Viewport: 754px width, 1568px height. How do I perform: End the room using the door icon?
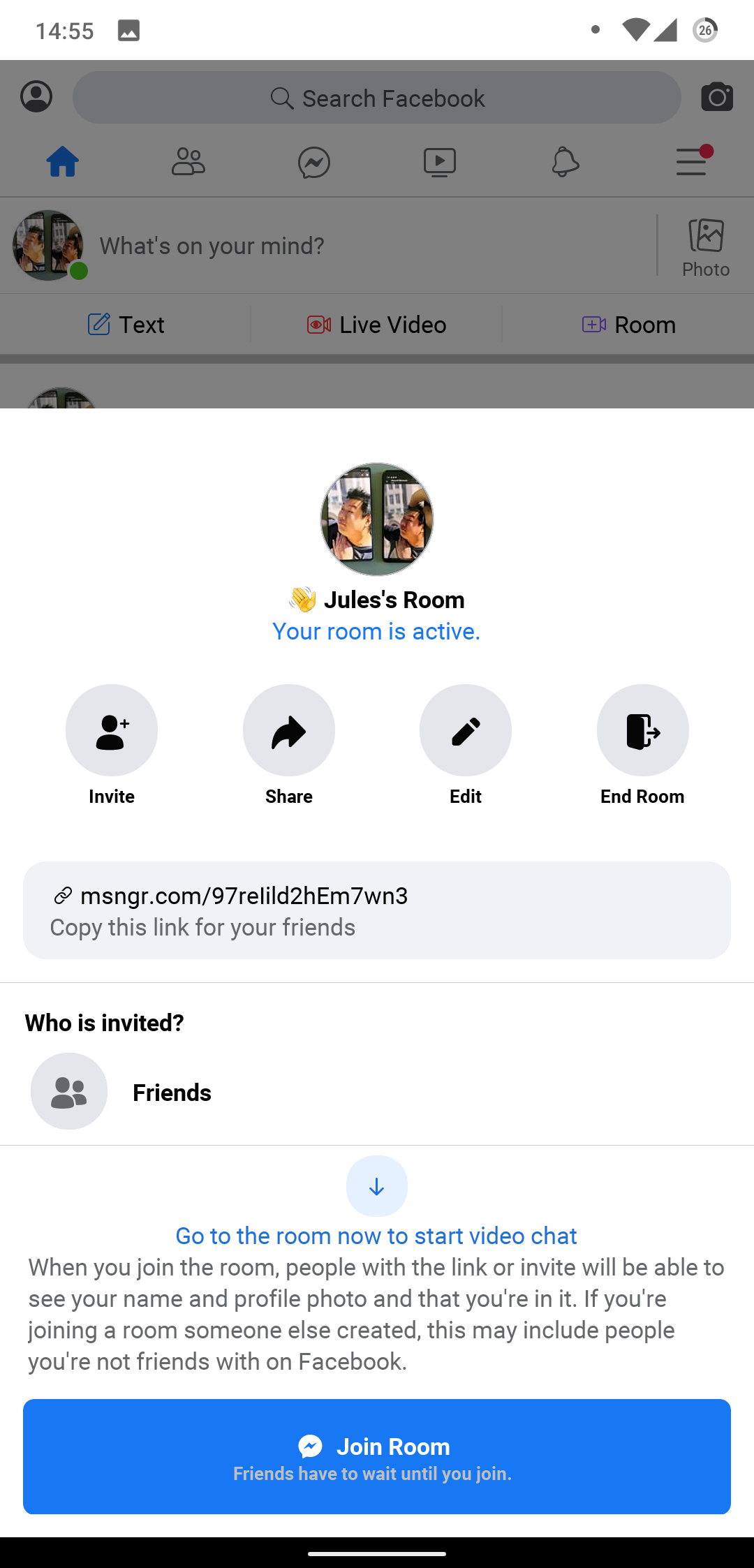point(642,730)
